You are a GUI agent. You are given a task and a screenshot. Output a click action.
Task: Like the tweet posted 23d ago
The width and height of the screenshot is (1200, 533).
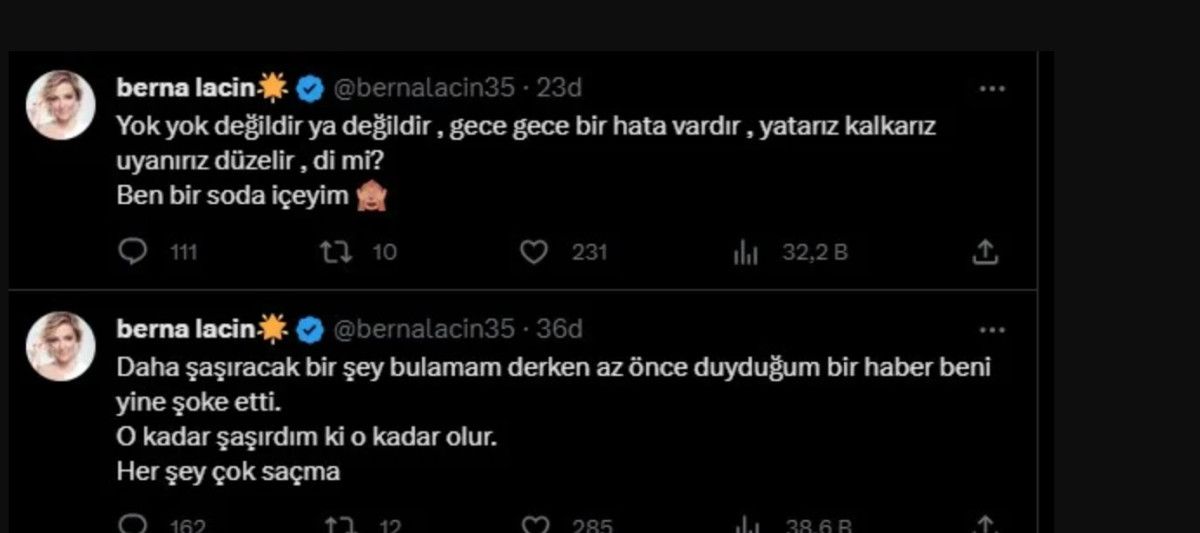pyautogui.click(x=536, y=252)
